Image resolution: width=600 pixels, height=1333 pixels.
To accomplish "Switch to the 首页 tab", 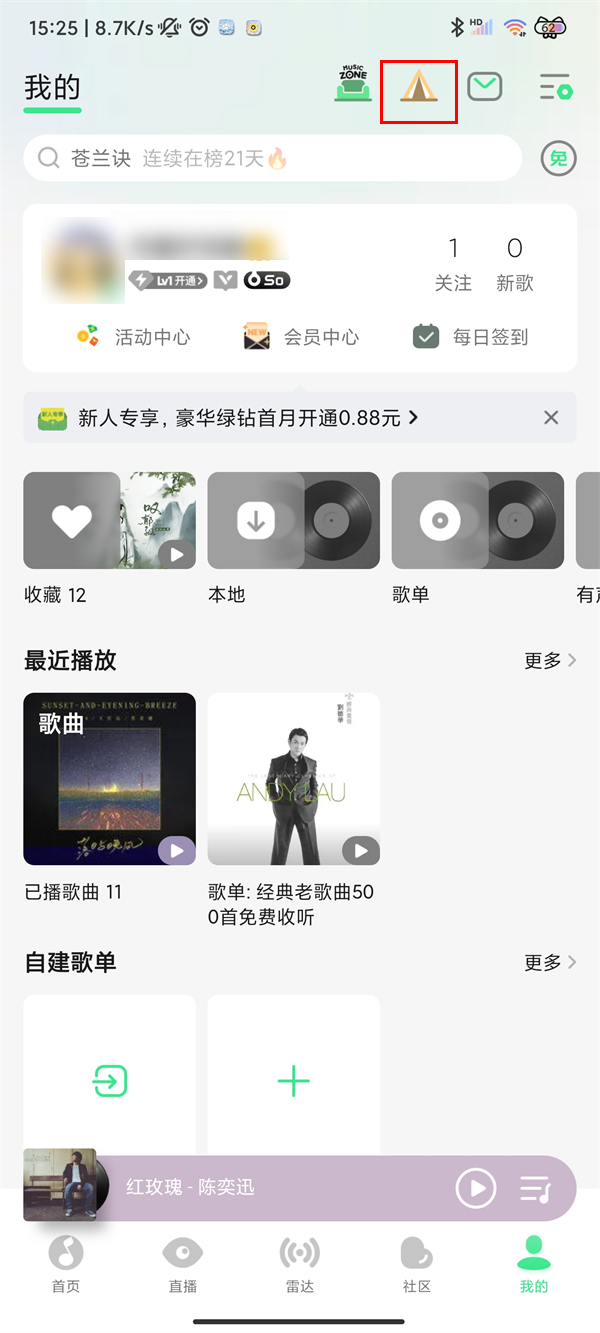I will pyautogui.click(x=66, y=1263).
